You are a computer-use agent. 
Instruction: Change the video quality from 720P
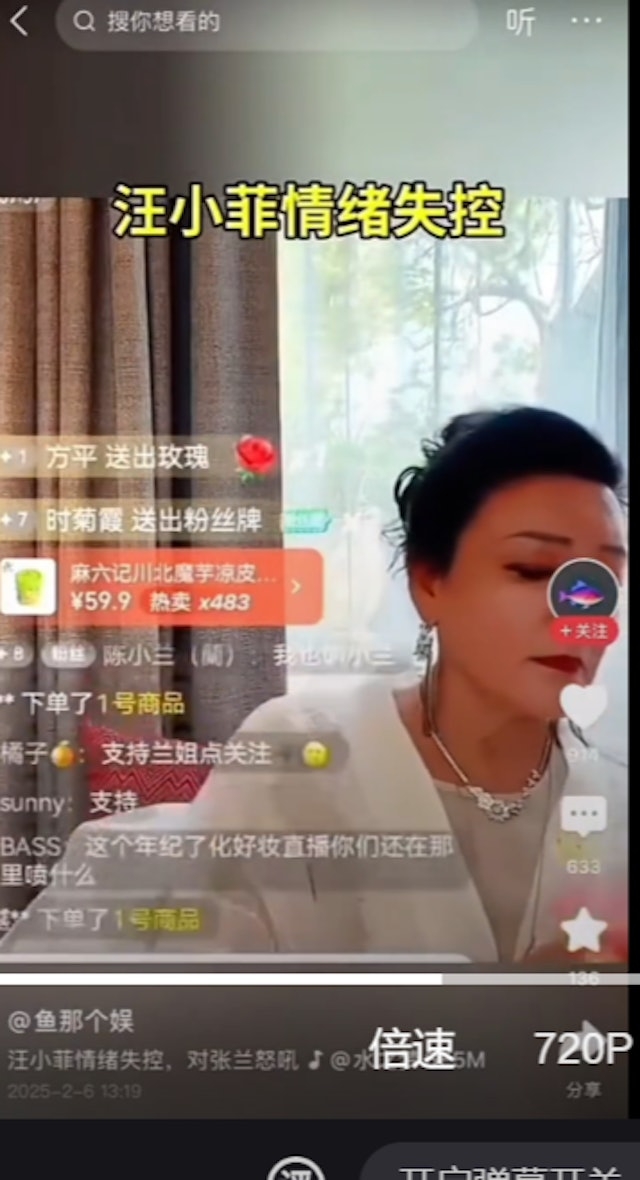pyautogui.click(x=582, y=1049)
